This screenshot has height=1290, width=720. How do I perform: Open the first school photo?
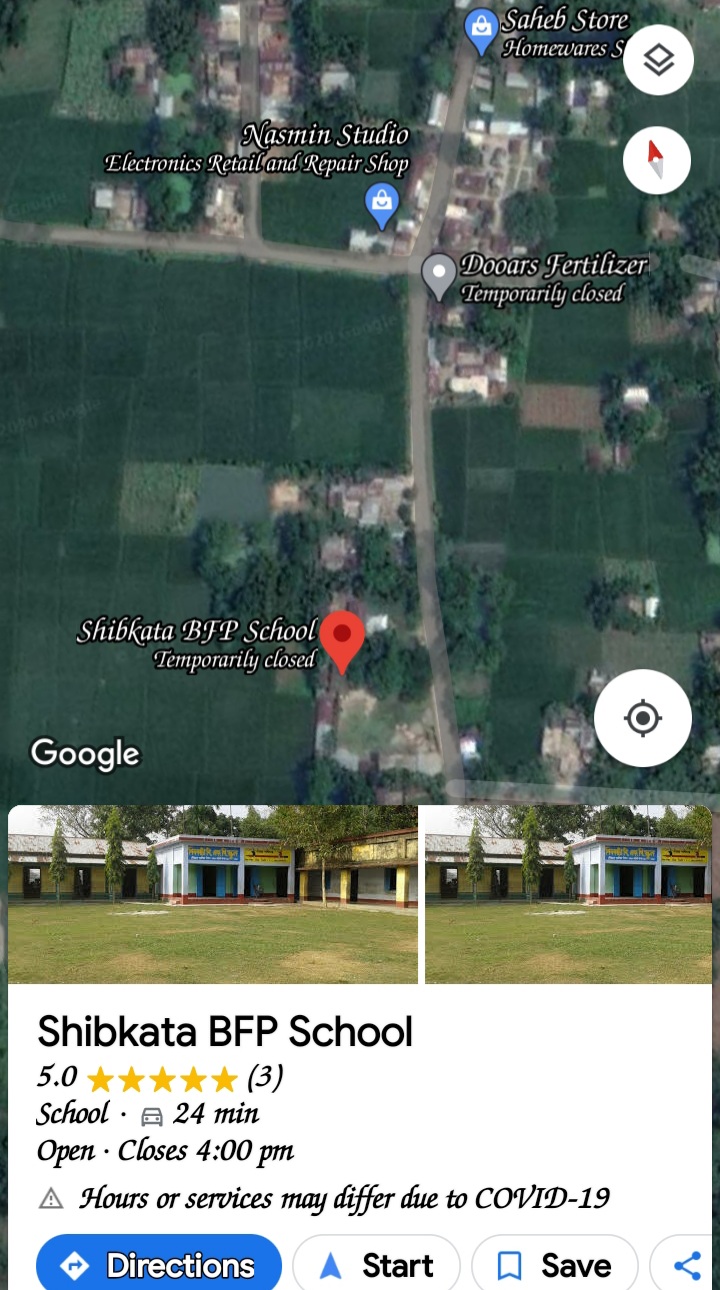coord(213,895)
